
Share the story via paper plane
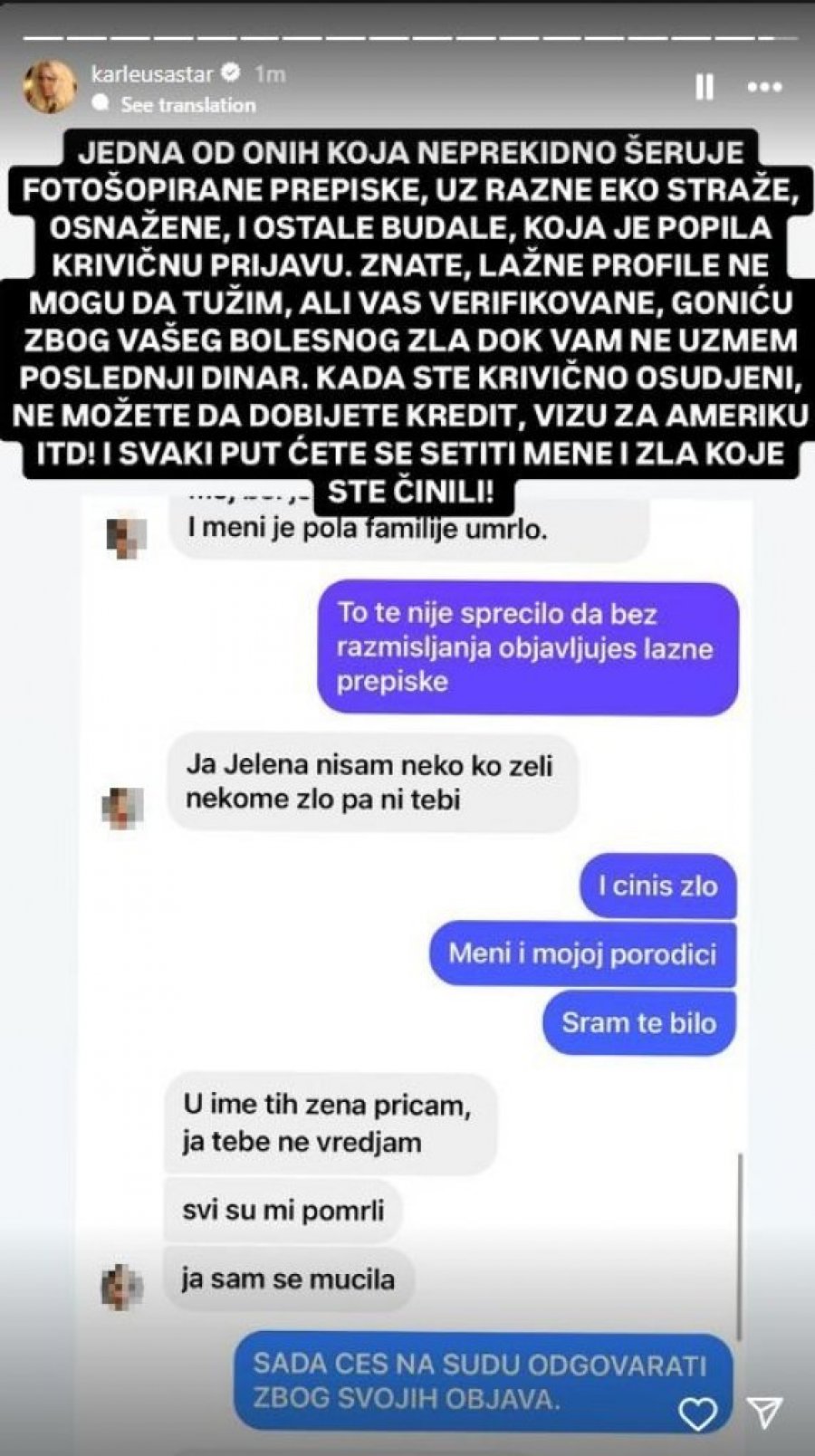click(x=763, y=1413)
